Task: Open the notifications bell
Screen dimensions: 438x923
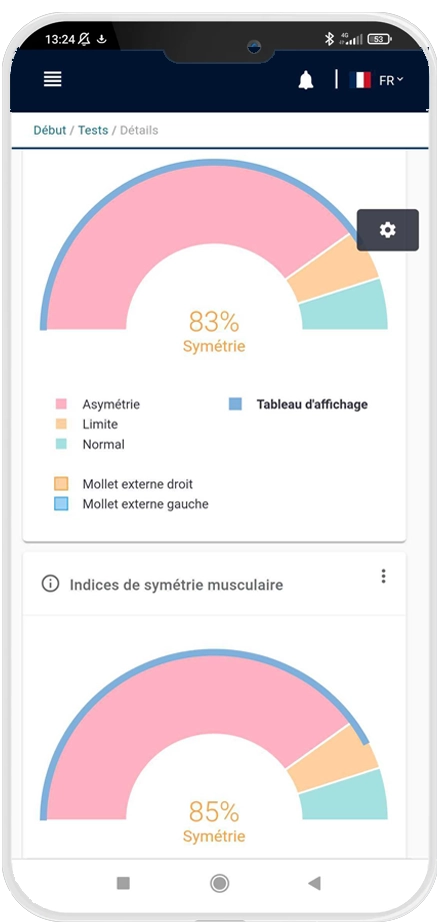Action: [x=306, y=81]
